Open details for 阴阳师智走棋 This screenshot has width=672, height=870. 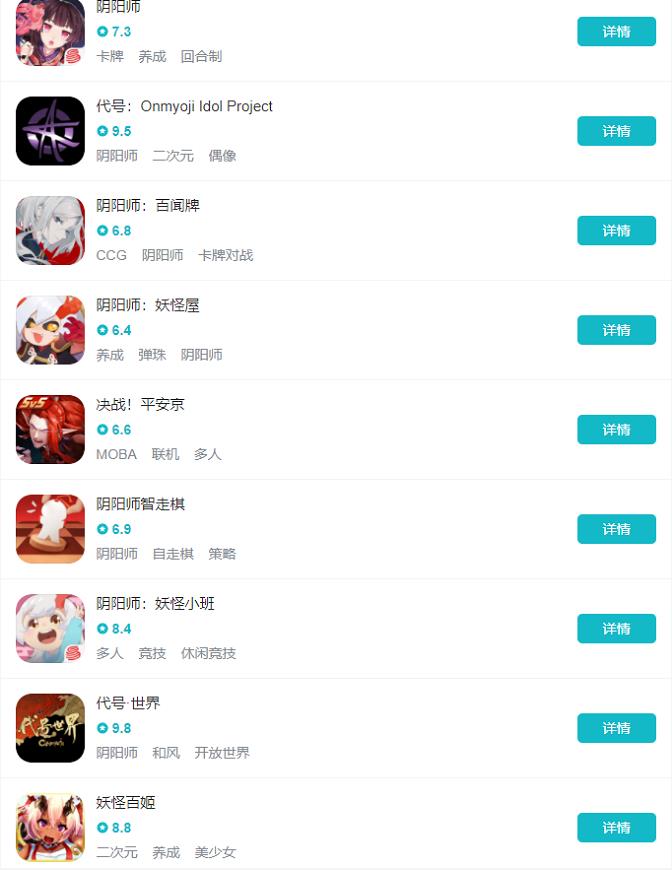click(x=616, y=529)
